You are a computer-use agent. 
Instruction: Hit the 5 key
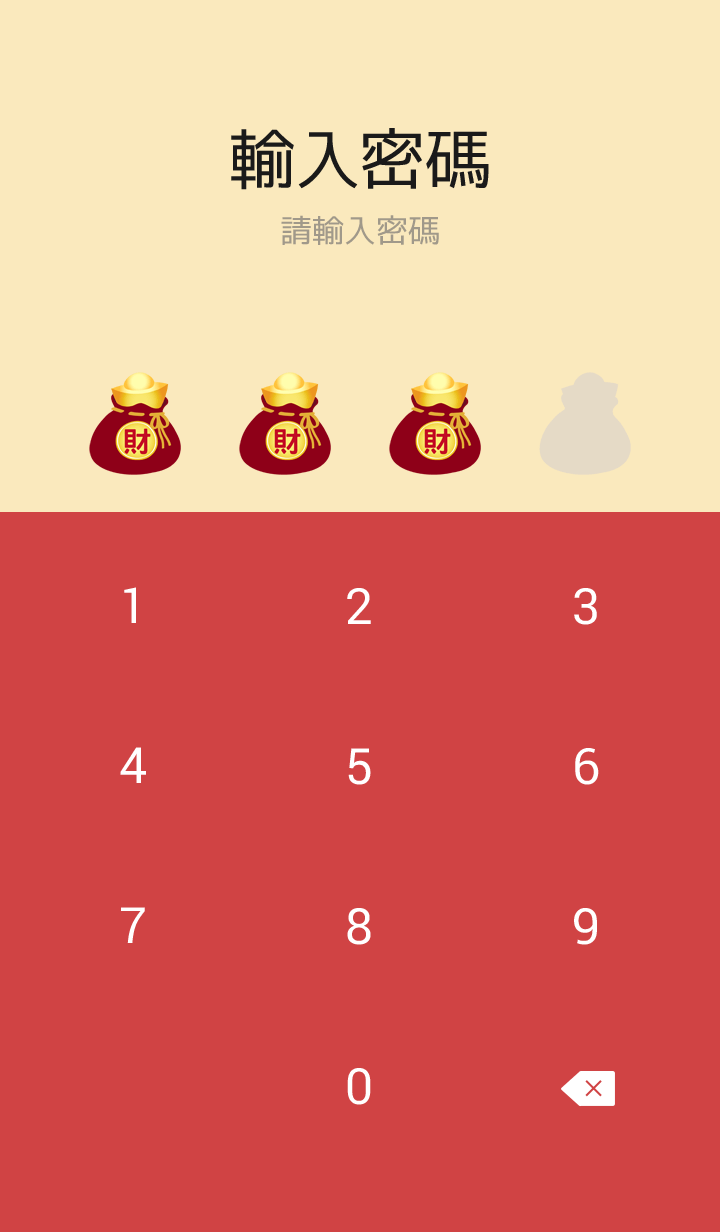[359, 767]
